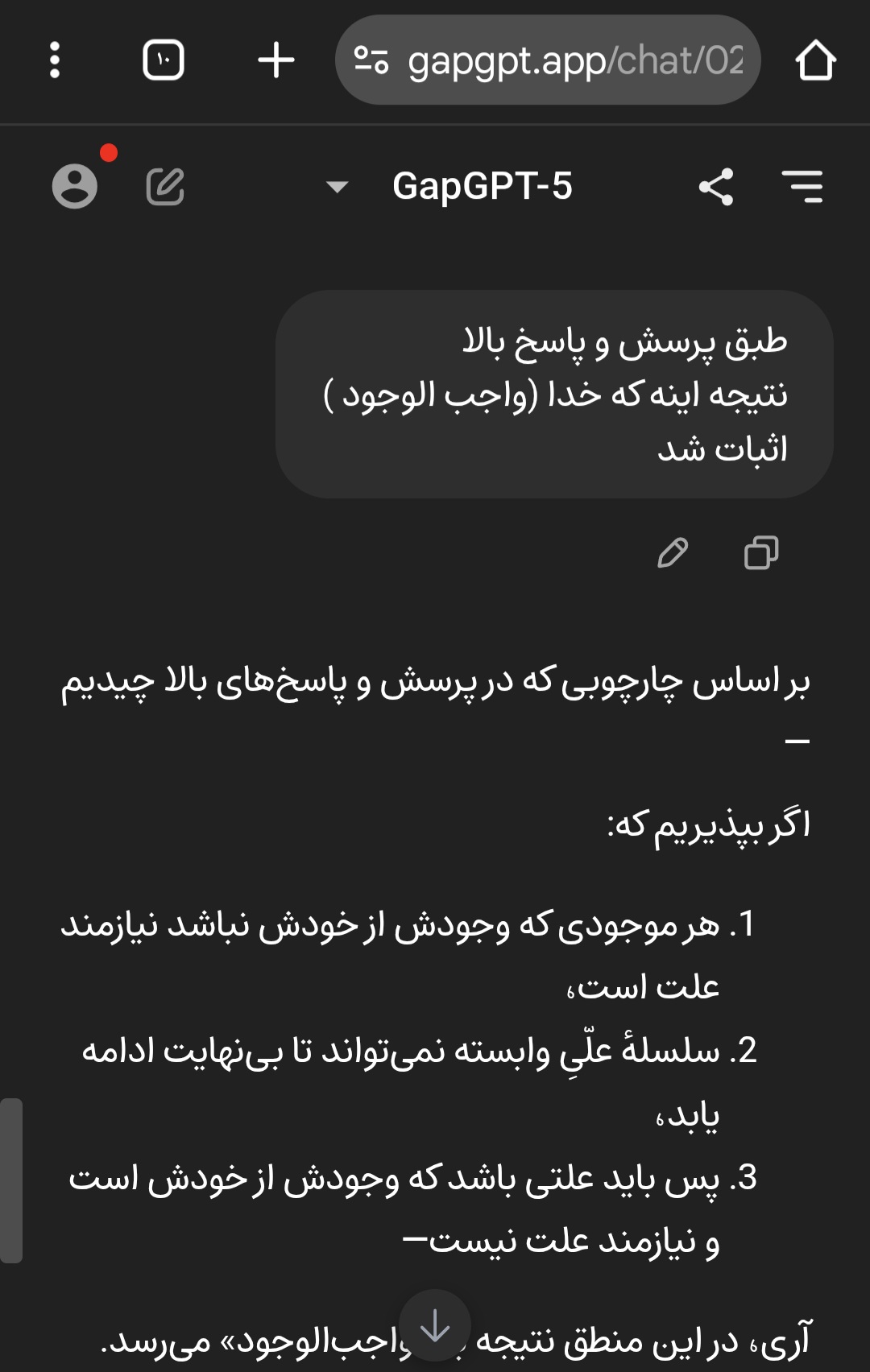Copy the sent message text
The image size is (870, 1372).
[761, 553]
